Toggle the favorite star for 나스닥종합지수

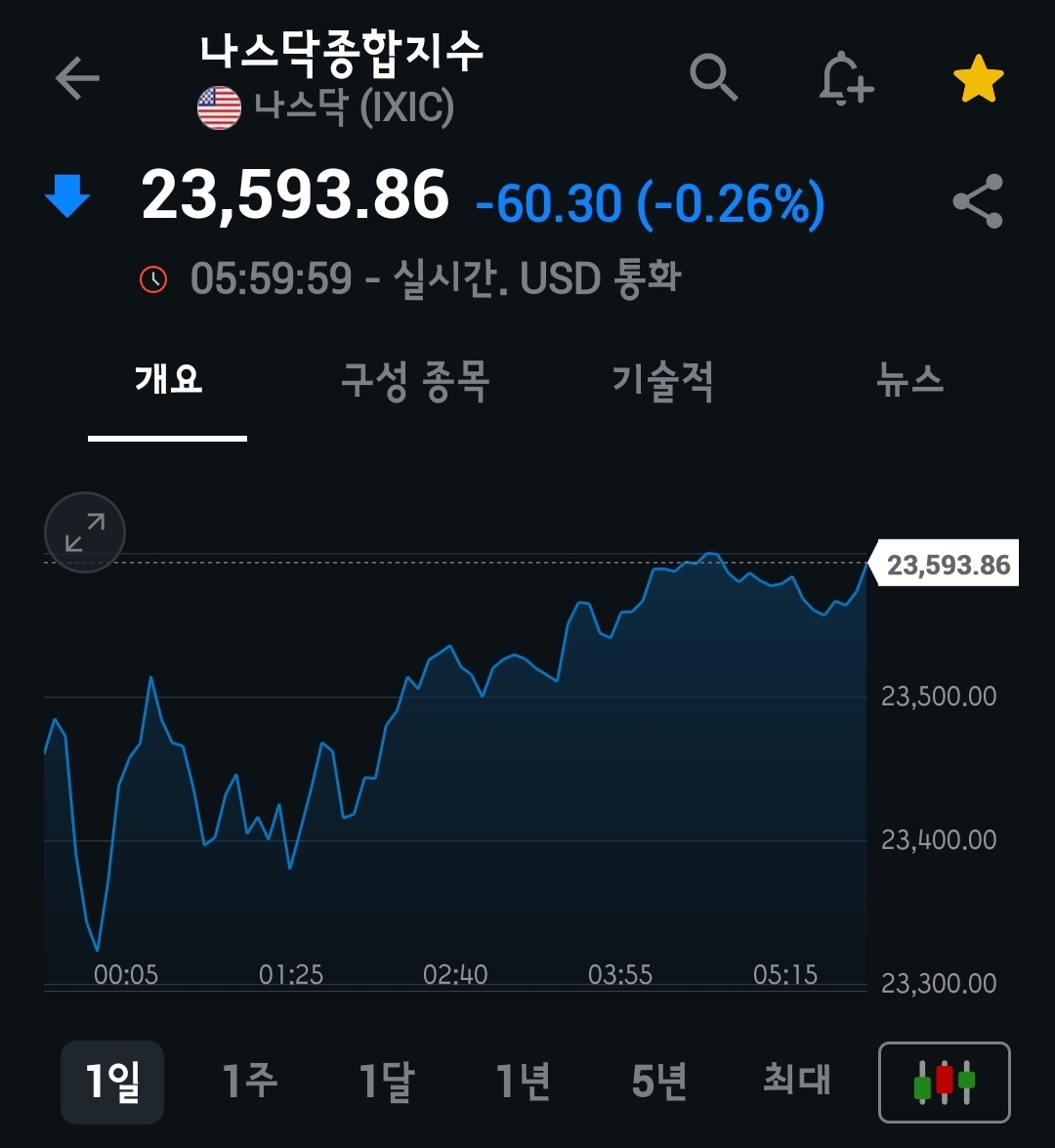point(978,79)
